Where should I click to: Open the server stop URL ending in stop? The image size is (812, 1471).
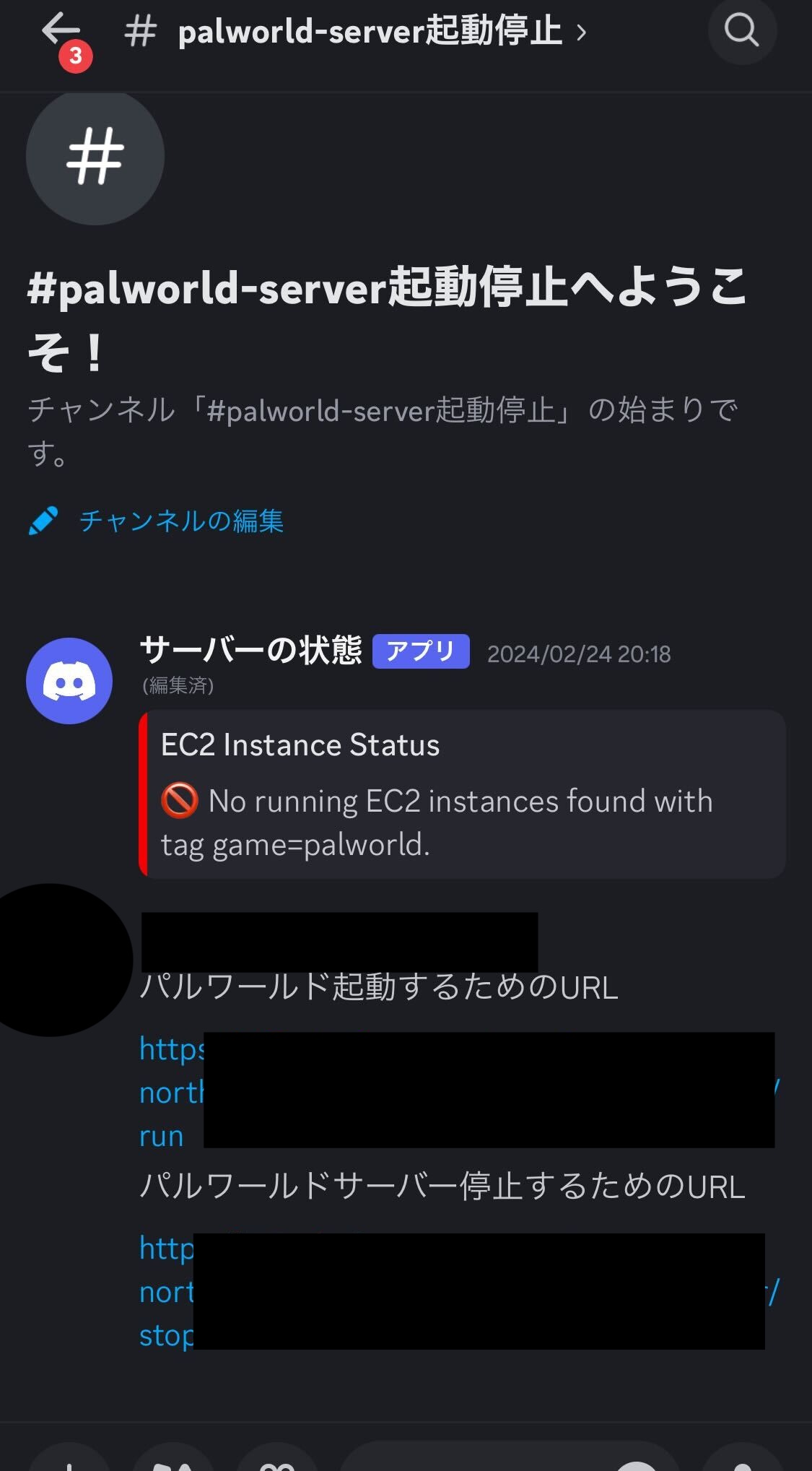pyautogui.click(x=165, y=1336)
